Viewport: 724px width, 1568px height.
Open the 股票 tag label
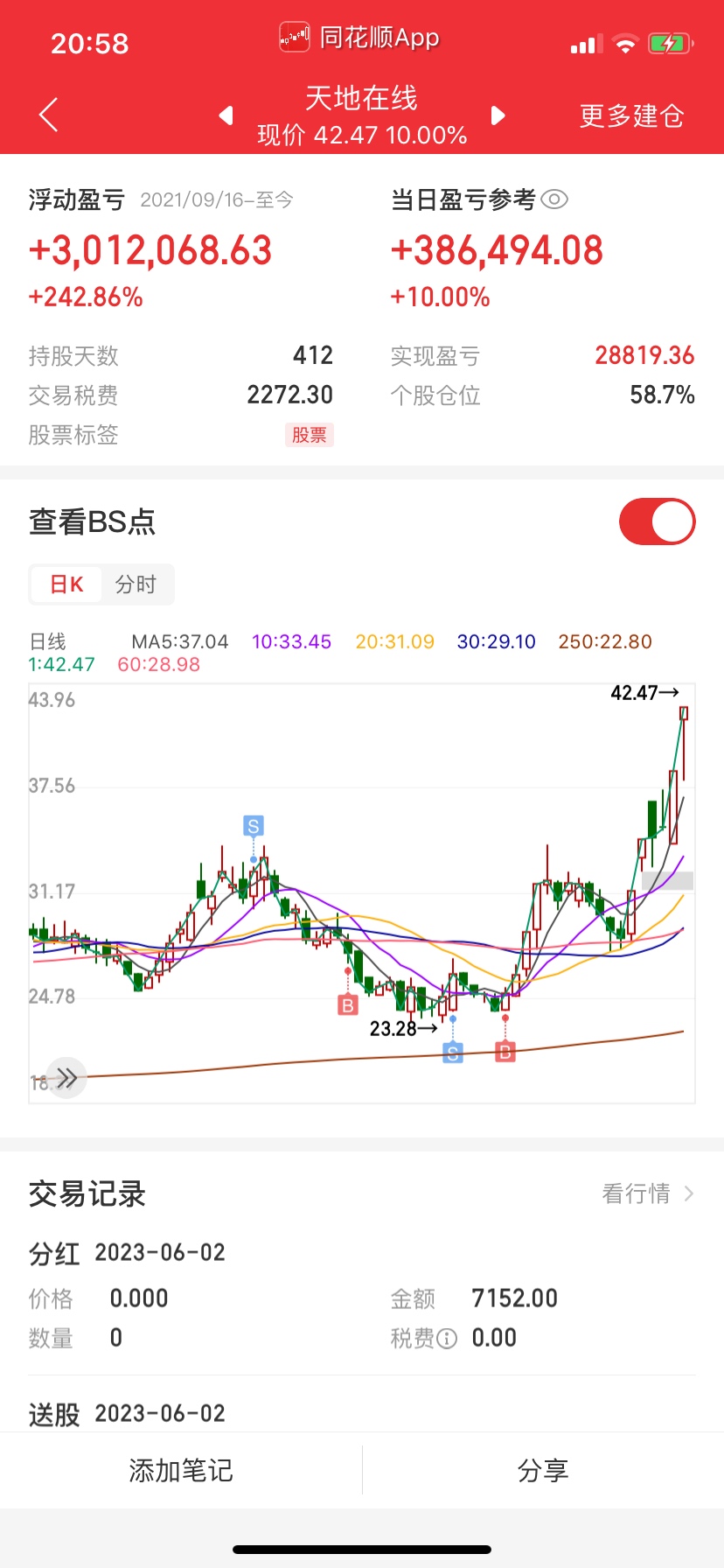[x=310, y=435]
